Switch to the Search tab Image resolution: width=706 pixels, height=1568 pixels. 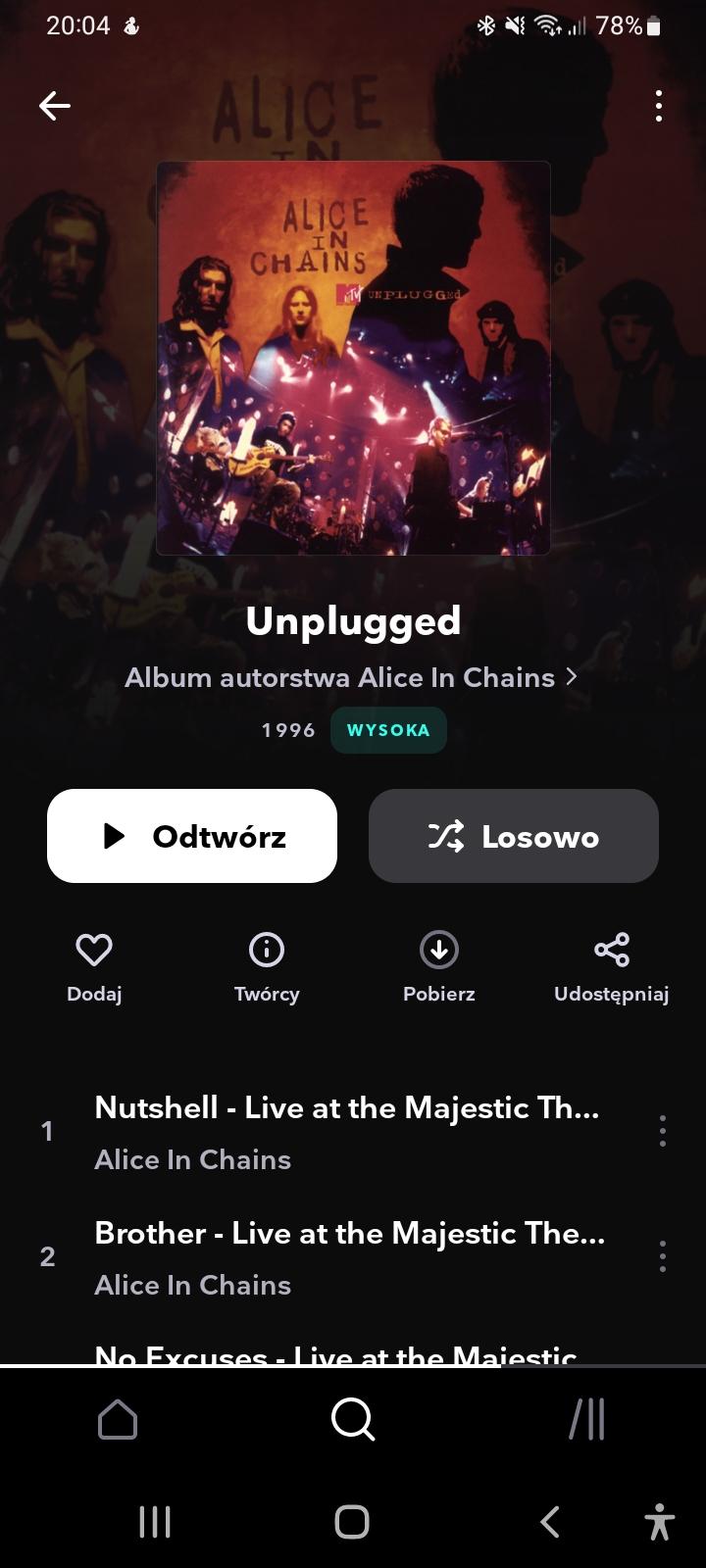[x=353, y=1419]
